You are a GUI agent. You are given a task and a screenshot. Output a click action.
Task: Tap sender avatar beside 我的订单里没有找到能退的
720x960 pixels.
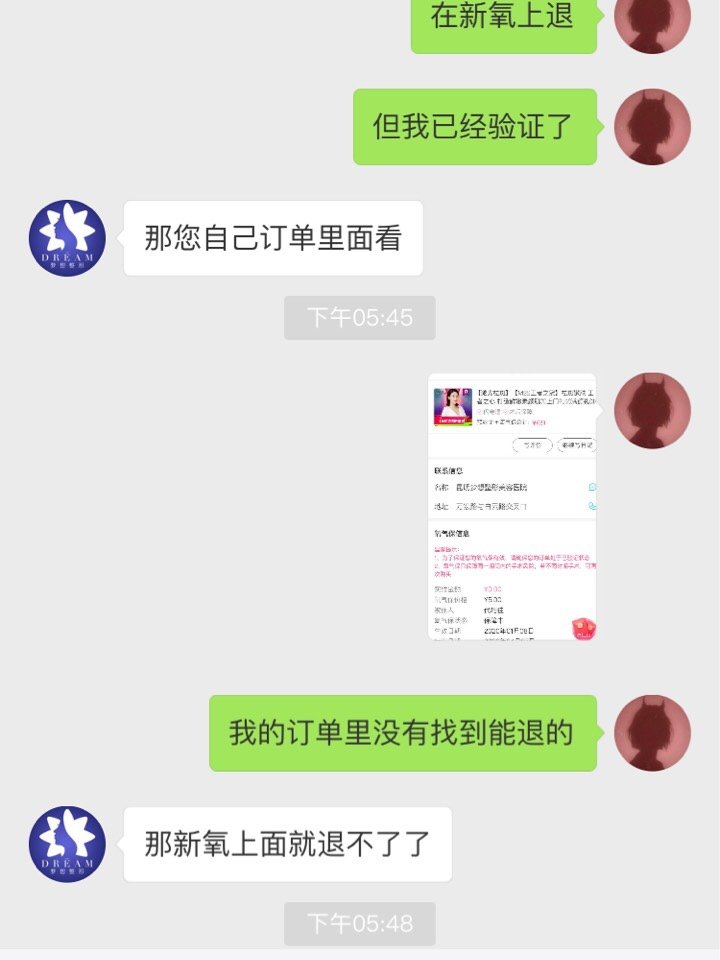(652, 733)
